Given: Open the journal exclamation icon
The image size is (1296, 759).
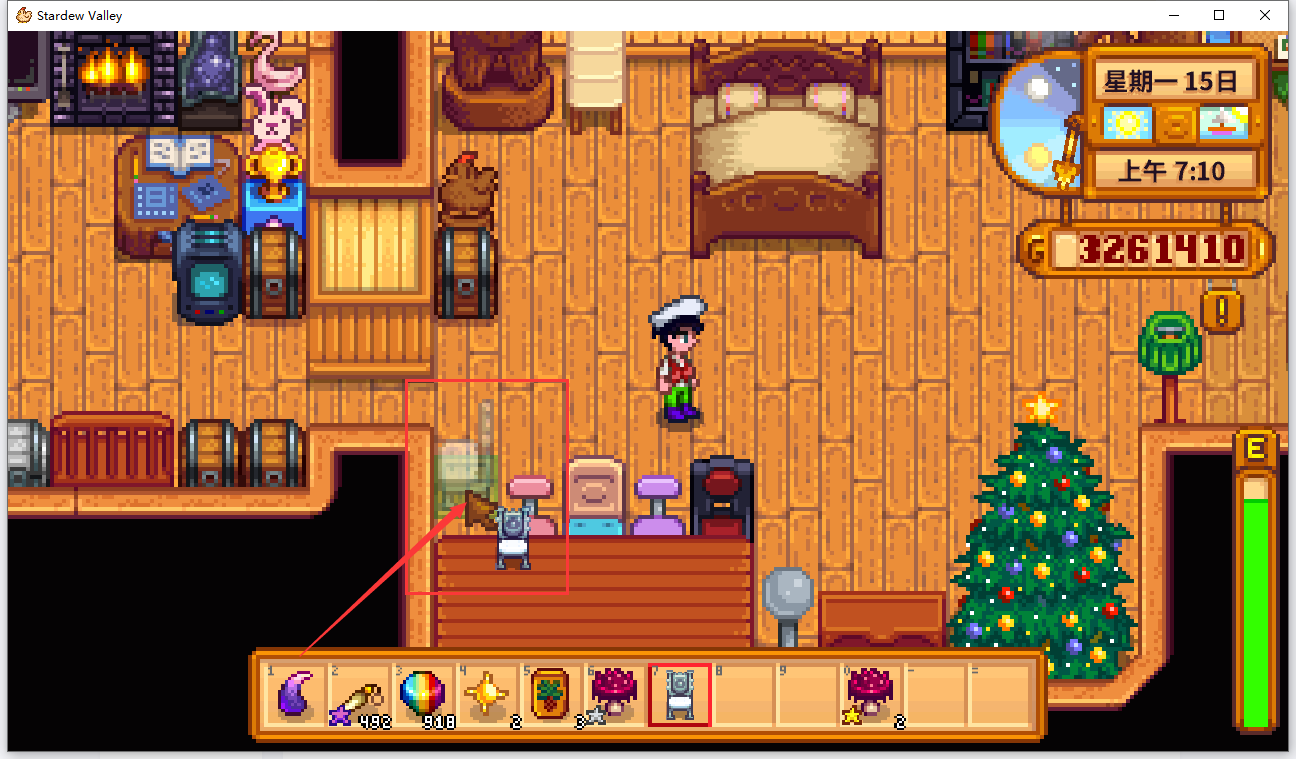Looking at the screenshot, I should (x=1221, y=311).
